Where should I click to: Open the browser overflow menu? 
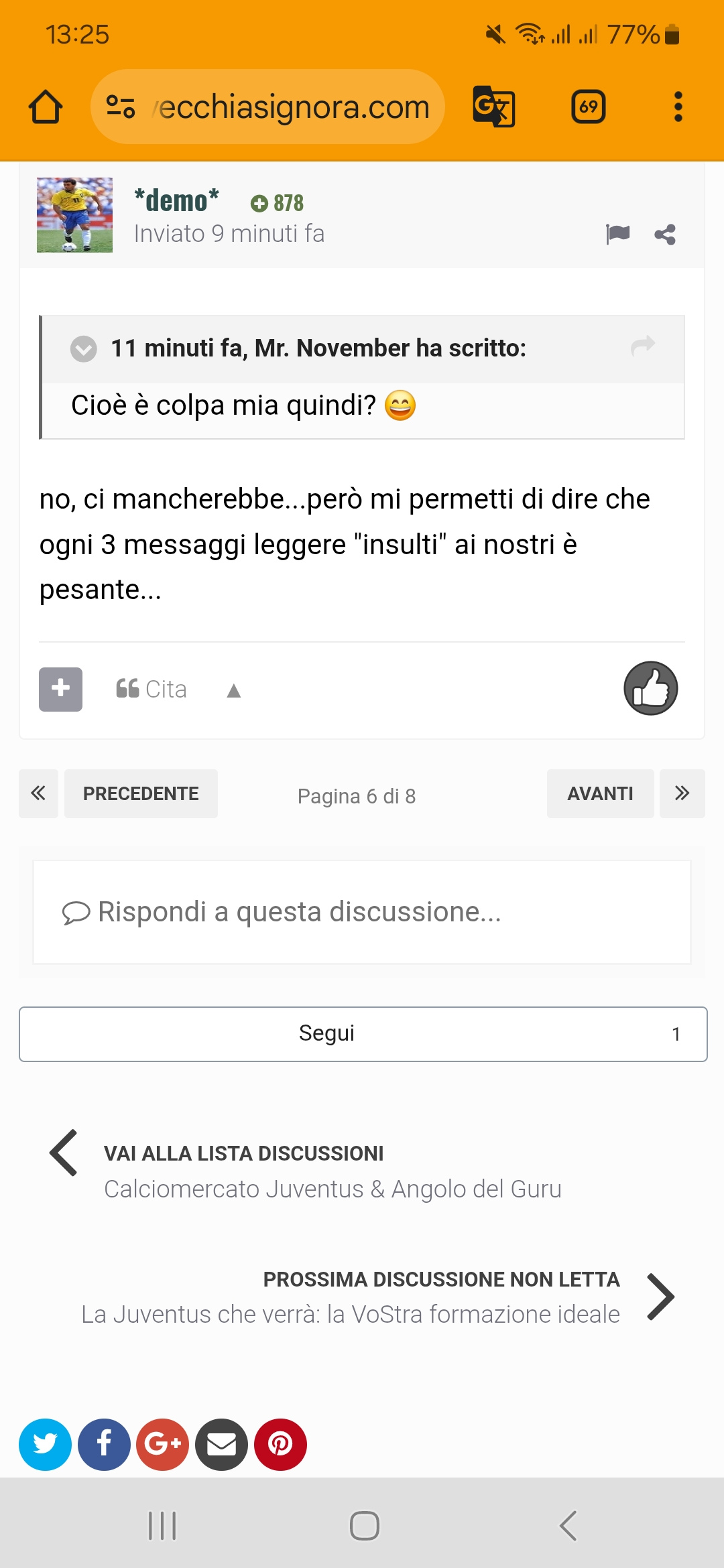(x=678, y=107)
